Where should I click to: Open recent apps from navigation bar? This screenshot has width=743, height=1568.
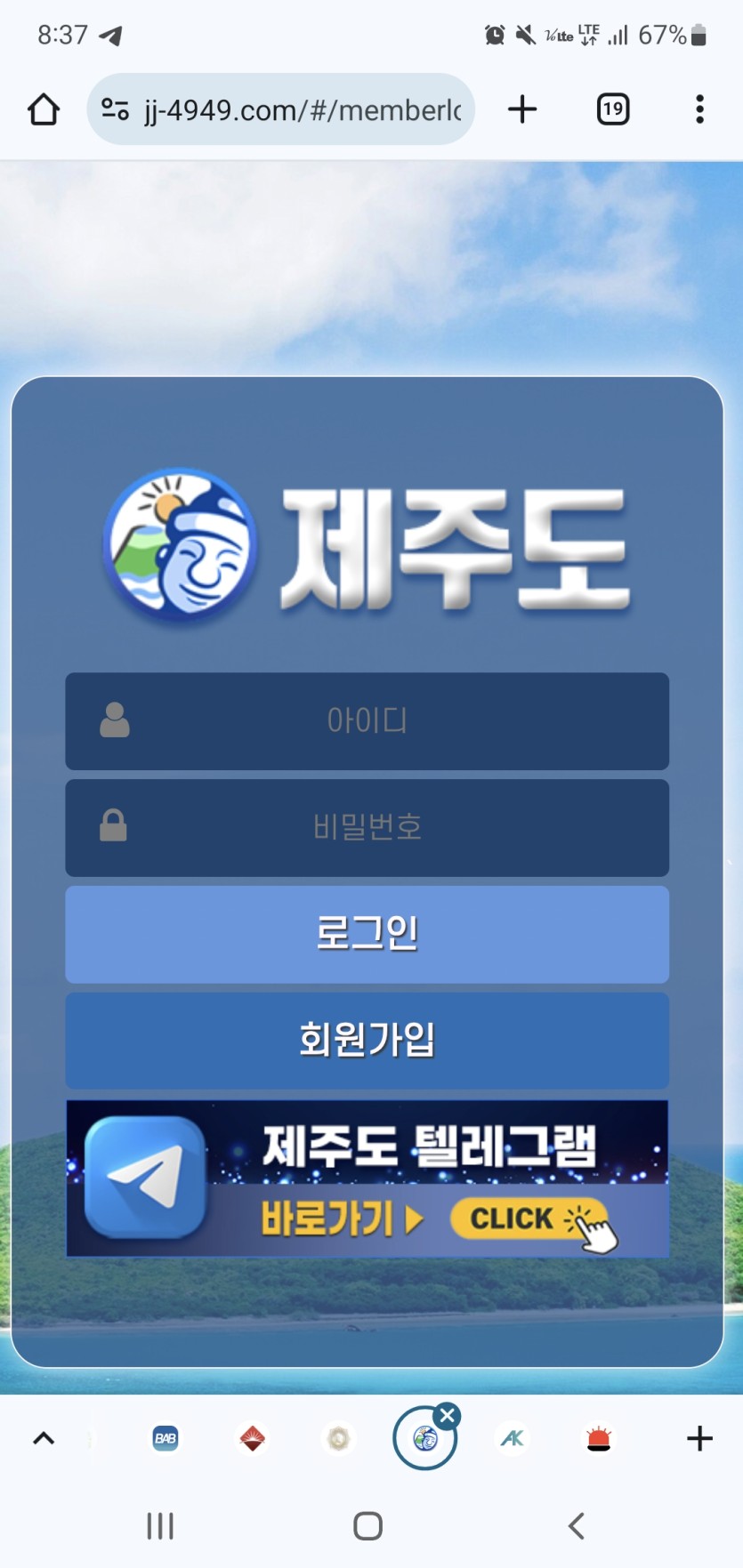point(160,1526)
